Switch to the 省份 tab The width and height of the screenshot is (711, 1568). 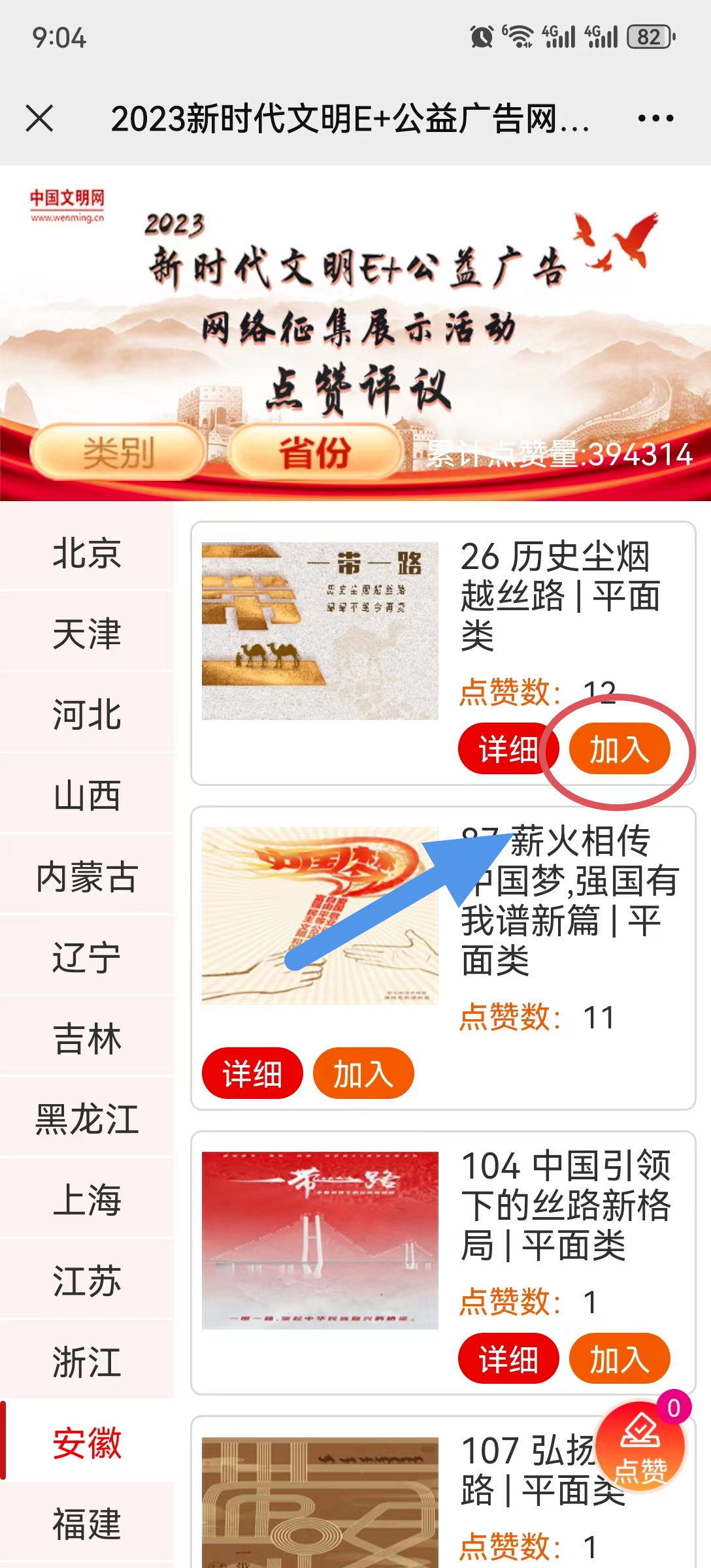[x=315, y=452]
